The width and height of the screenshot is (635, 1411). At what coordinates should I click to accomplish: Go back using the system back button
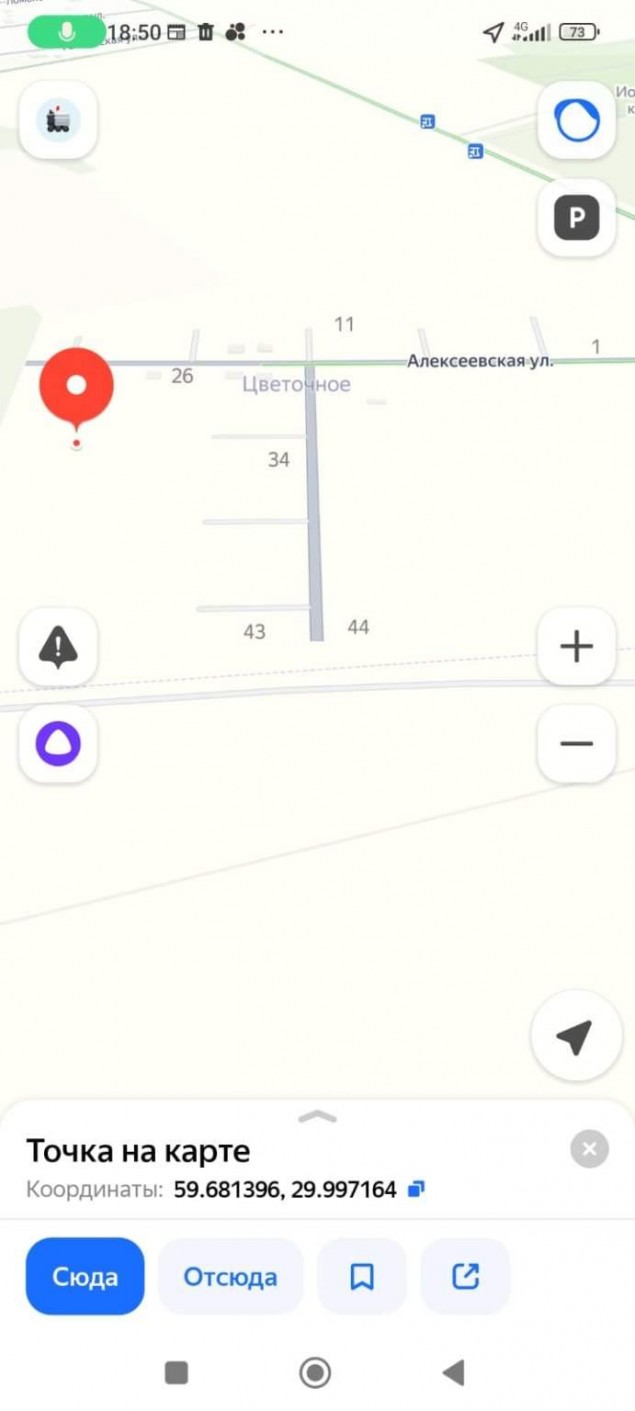[453, 1372]
